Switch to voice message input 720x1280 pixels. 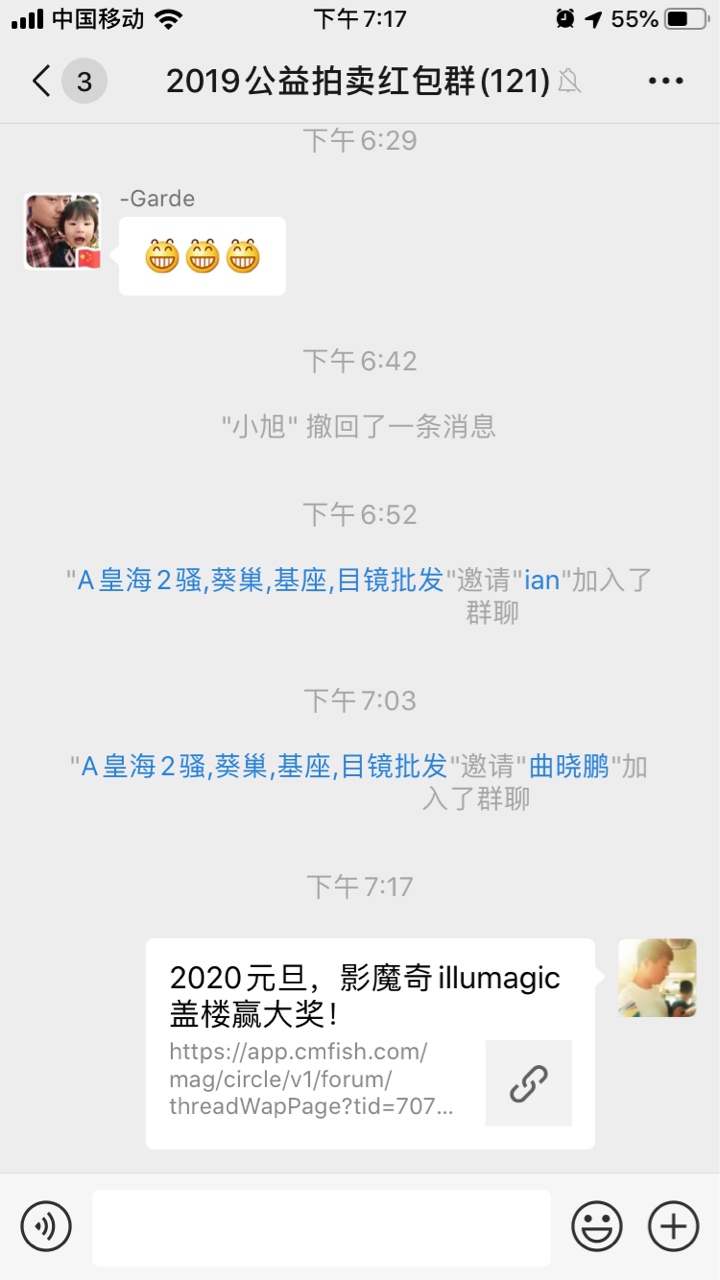pos(46,1225)
